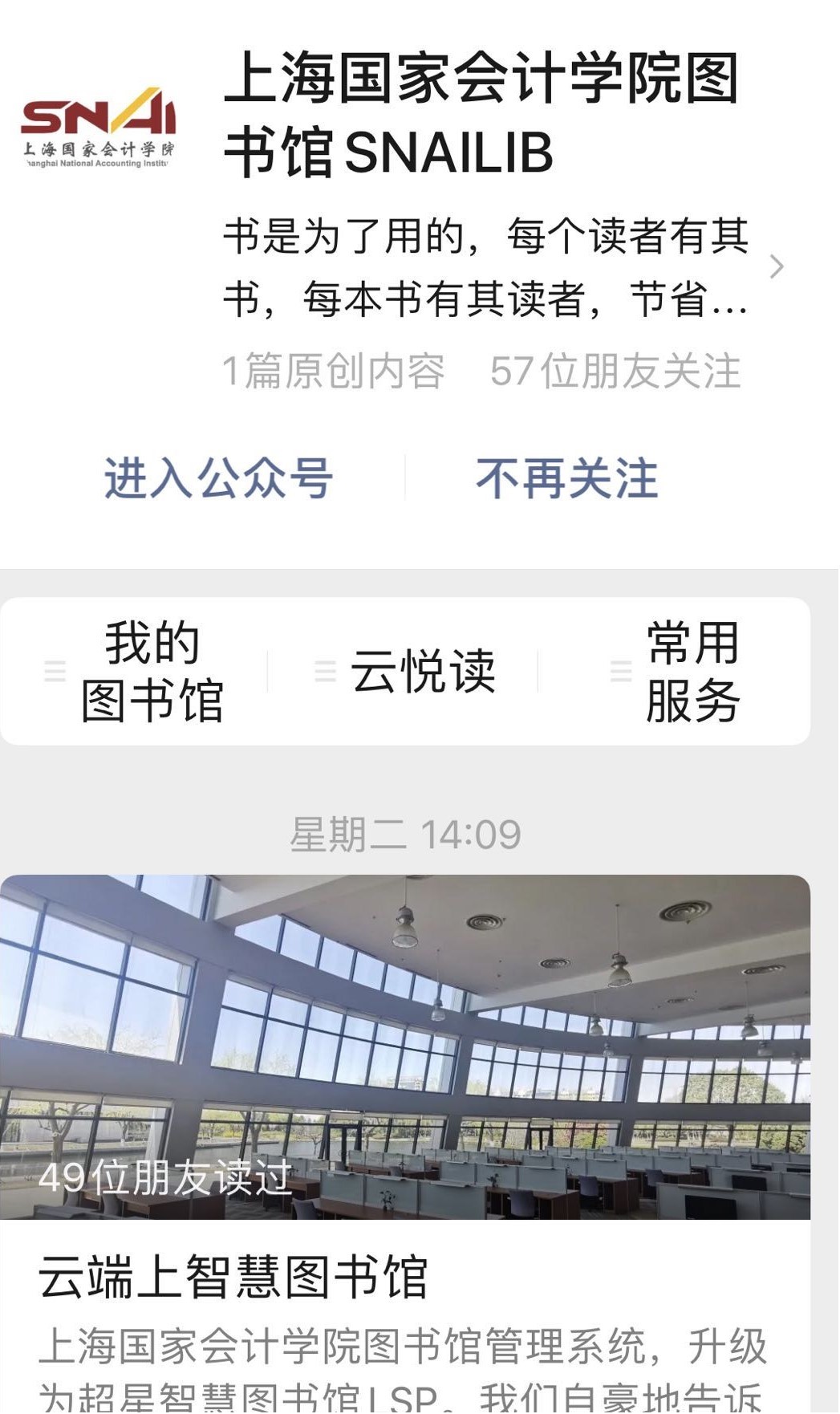The image size is (840, 1414).
Task: Unfollow via 不再关注
Action: [566, 478]
